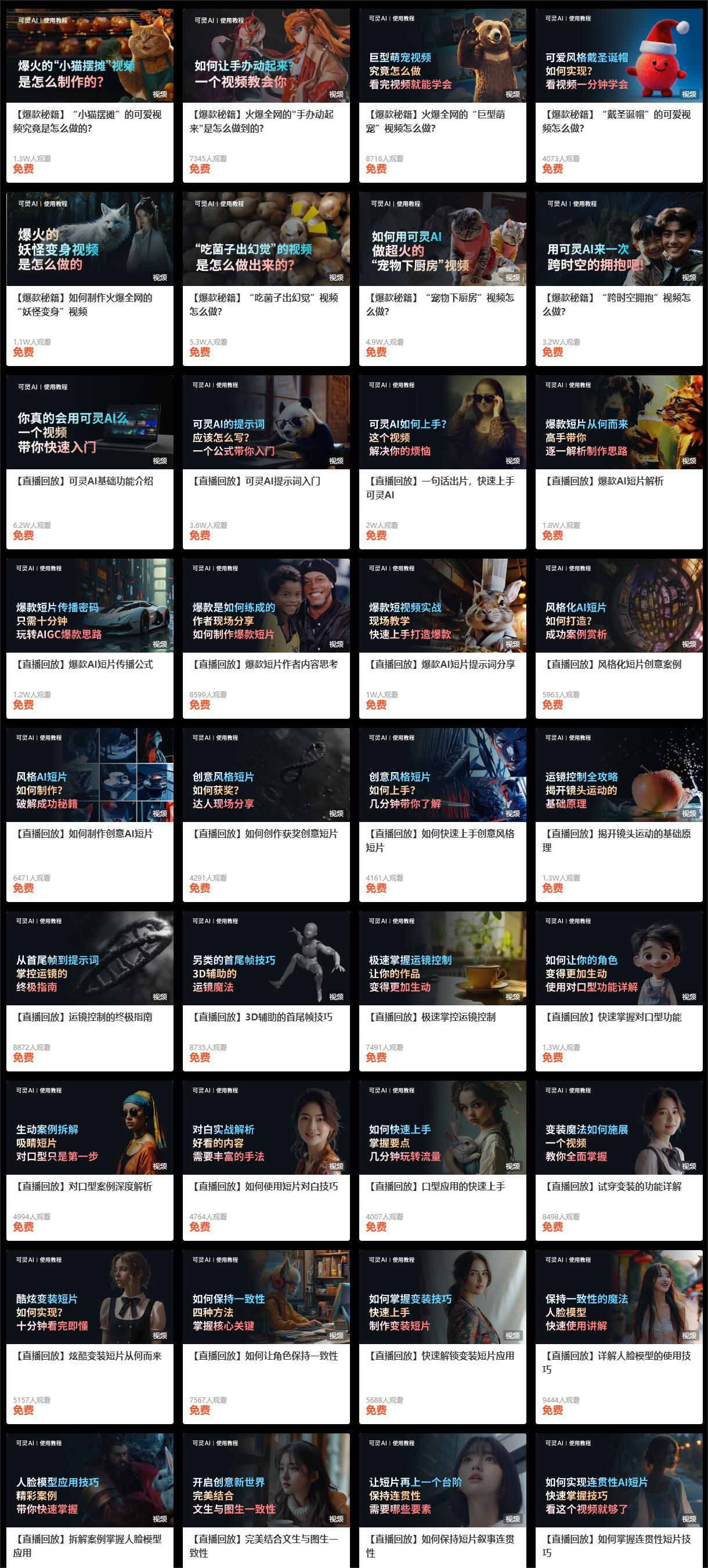
Task: Open the “戴圣诞帽” tutorial card
Action: point(619,96)
